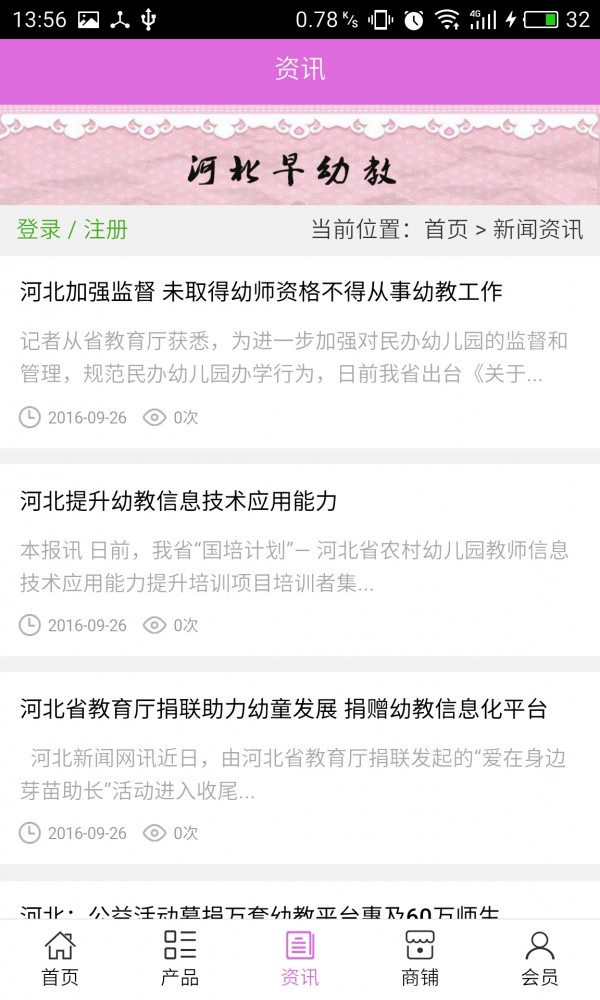The height and width of the screenshot is (1000, 600).
Task: Switch to the 首页 tab
Action: pos(60,958)
